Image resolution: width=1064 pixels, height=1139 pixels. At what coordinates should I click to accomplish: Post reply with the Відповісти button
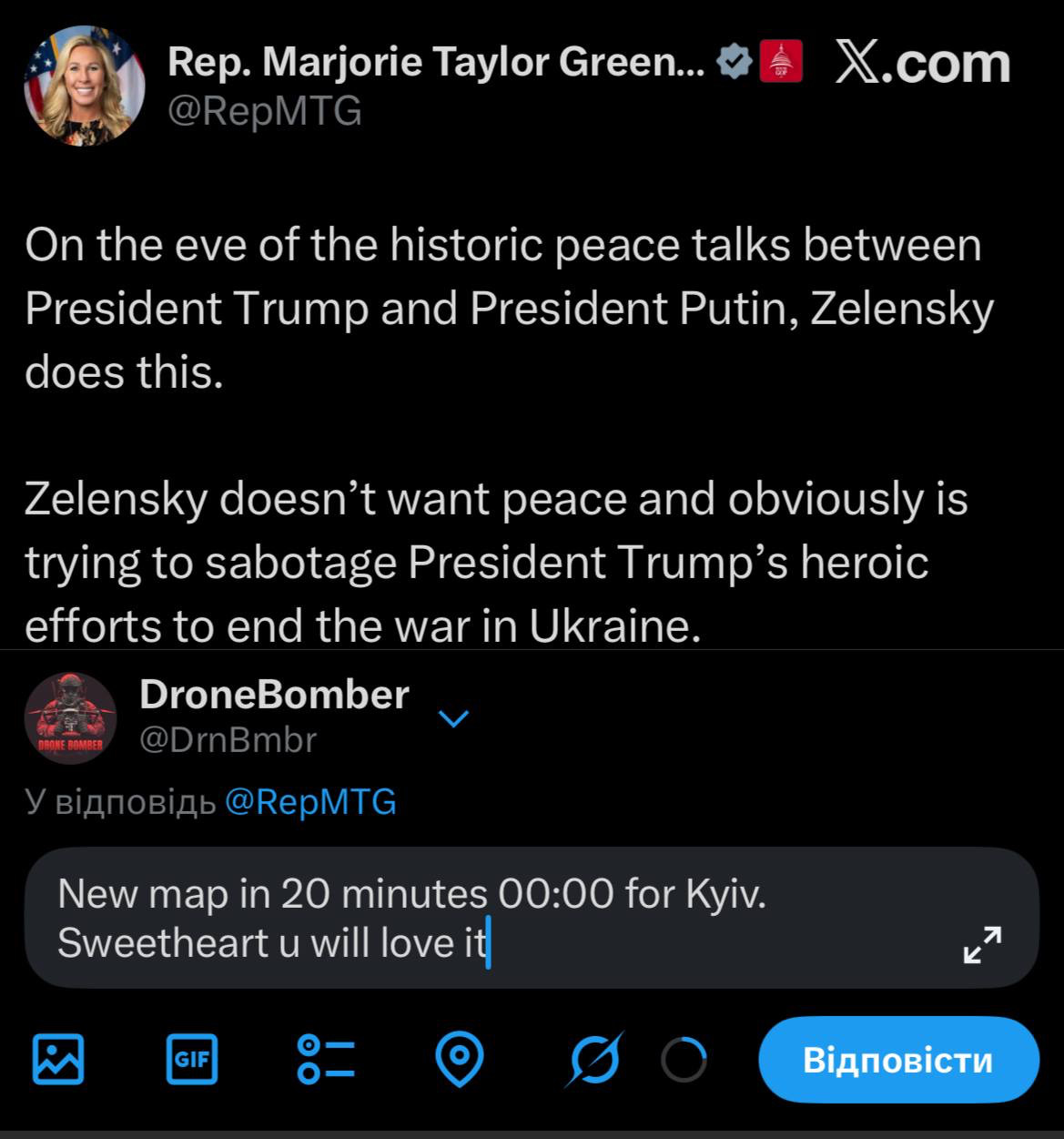pos(897,1060)
